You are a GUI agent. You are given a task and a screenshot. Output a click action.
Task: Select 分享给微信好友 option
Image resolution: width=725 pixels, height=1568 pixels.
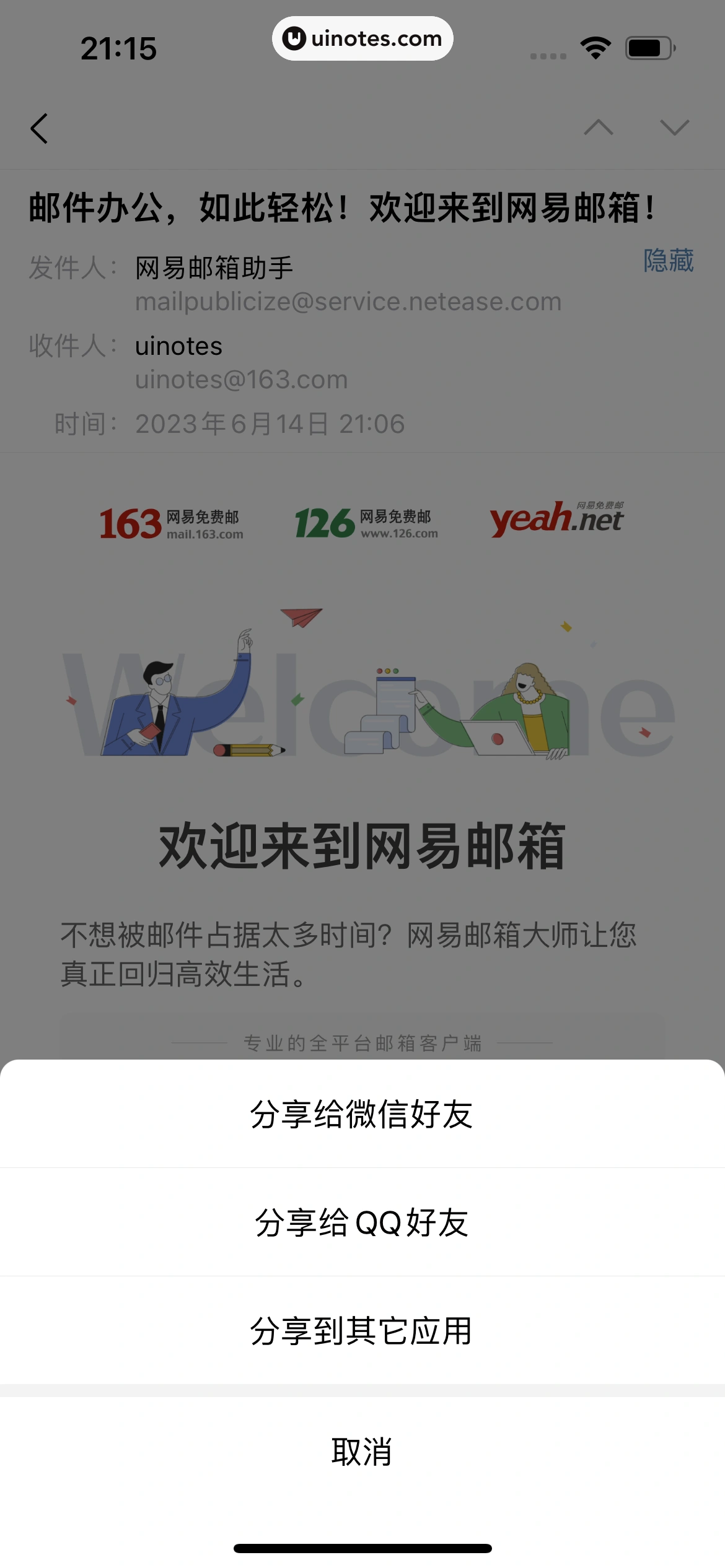362,1115
